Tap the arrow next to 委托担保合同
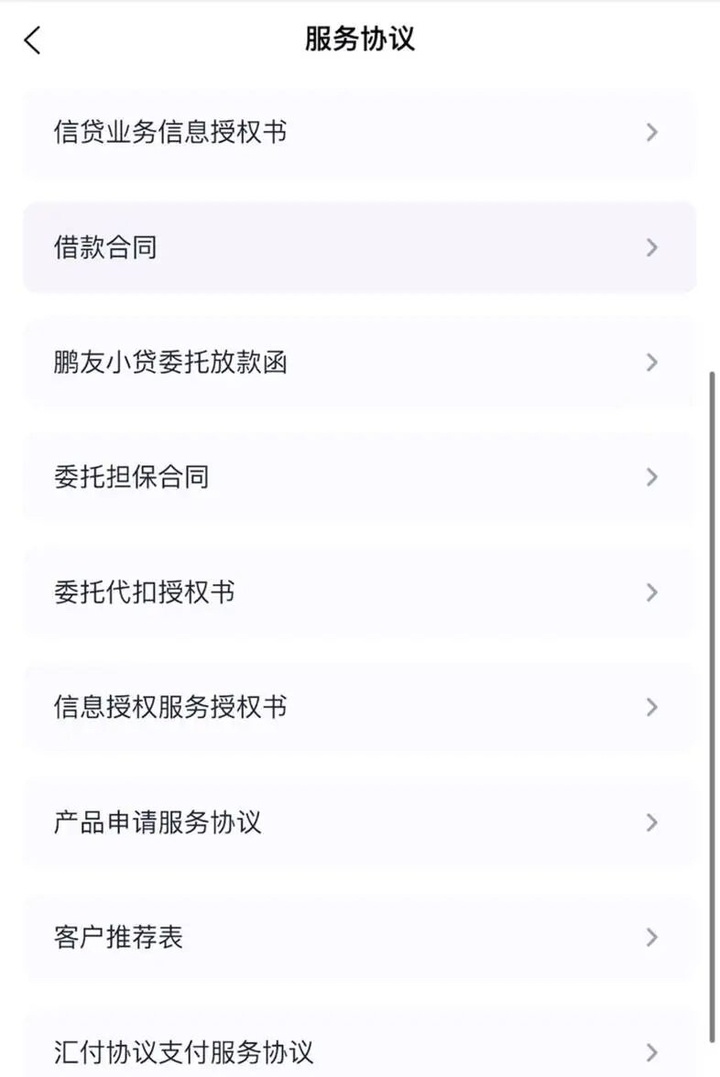The width and height of the screenshot is (720, 1077). click(652, 478)
